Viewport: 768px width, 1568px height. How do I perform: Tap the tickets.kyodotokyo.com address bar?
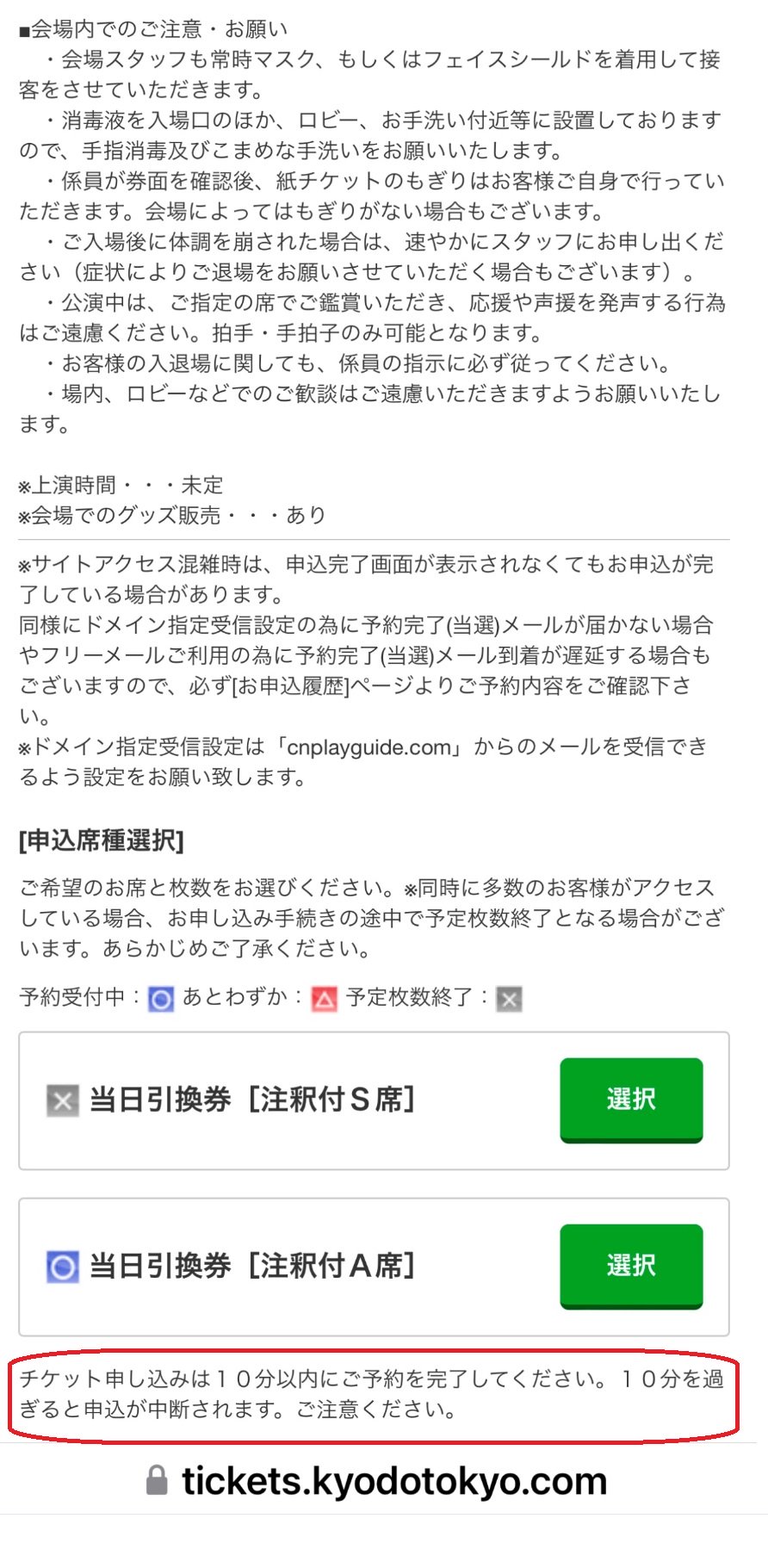377,1481
